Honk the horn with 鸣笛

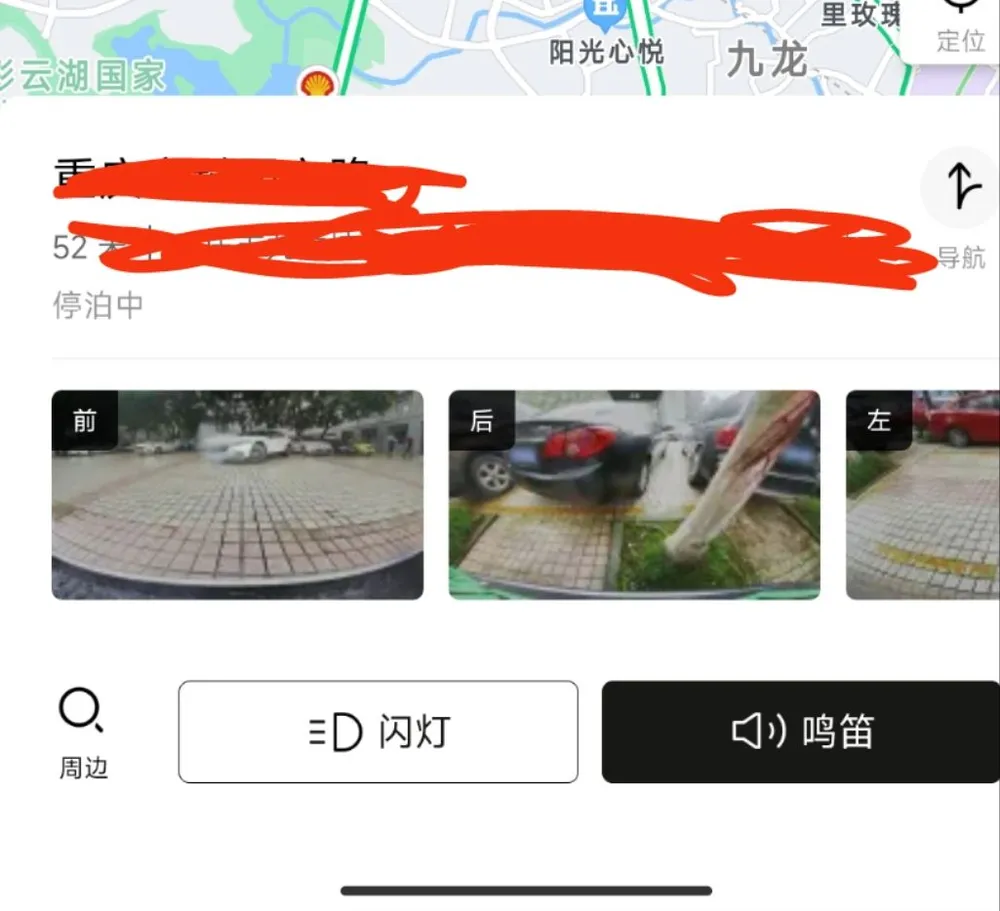800,732
